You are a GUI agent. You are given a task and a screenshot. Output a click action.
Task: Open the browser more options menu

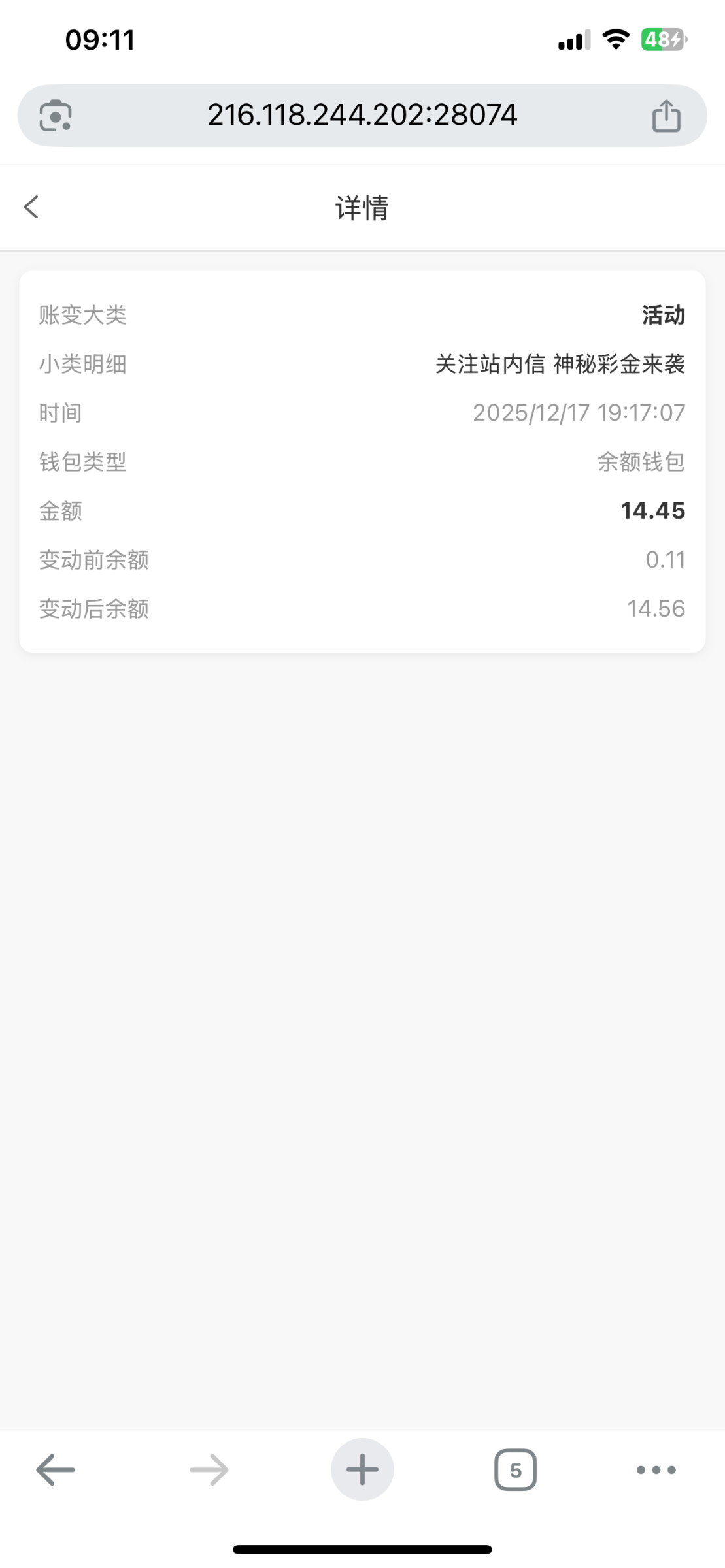[x=657, y=1470]
